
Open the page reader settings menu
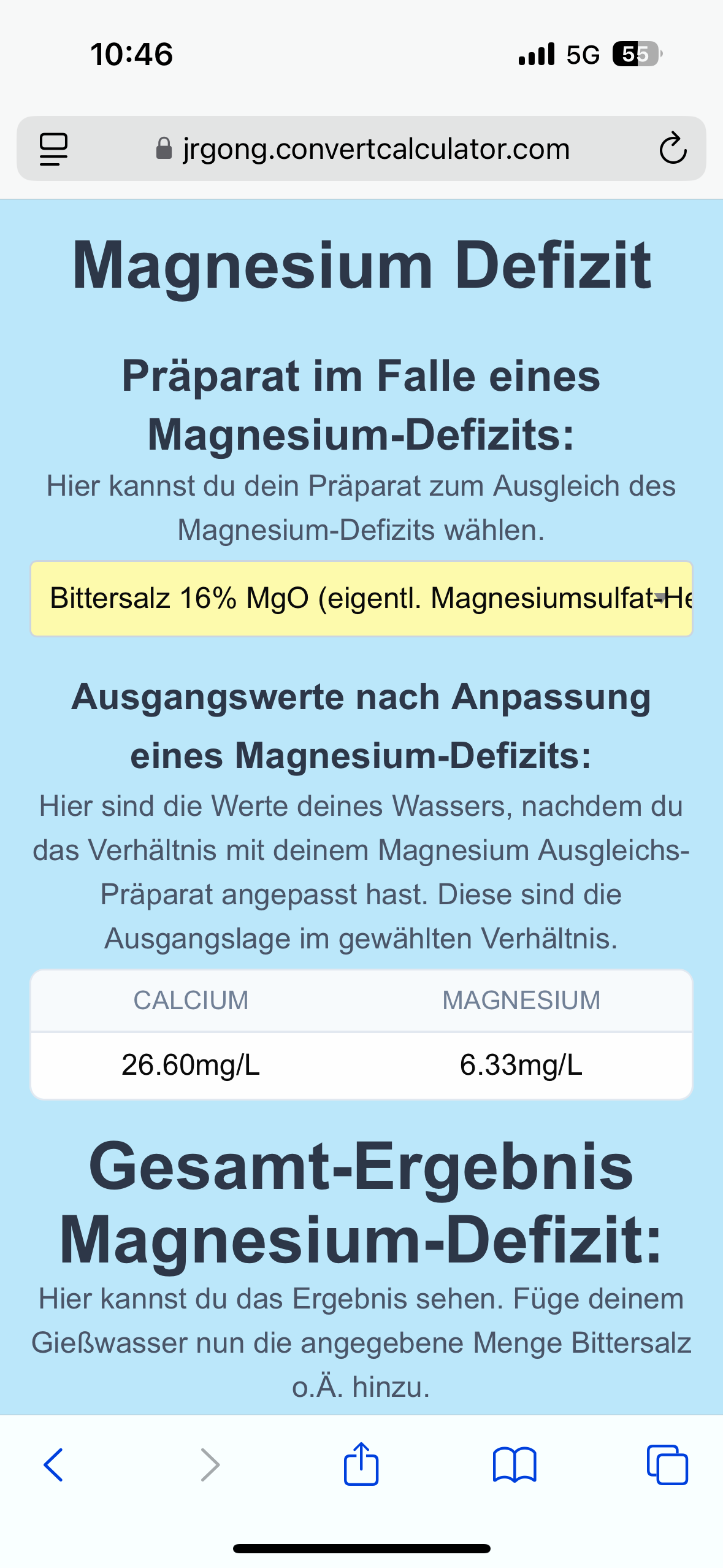coord(53,149)
